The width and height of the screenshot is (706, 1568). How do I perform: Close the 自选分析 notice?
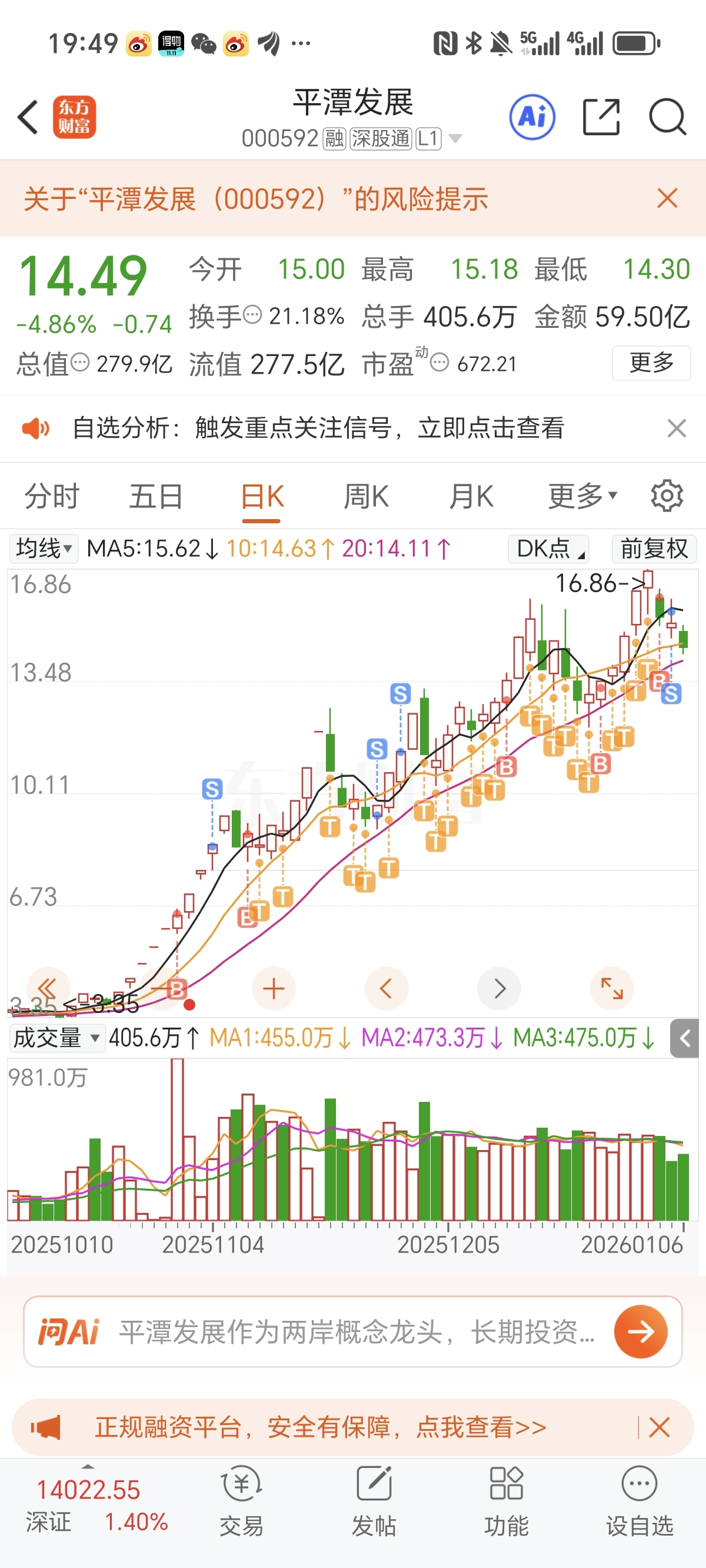[x=676, y=428]
